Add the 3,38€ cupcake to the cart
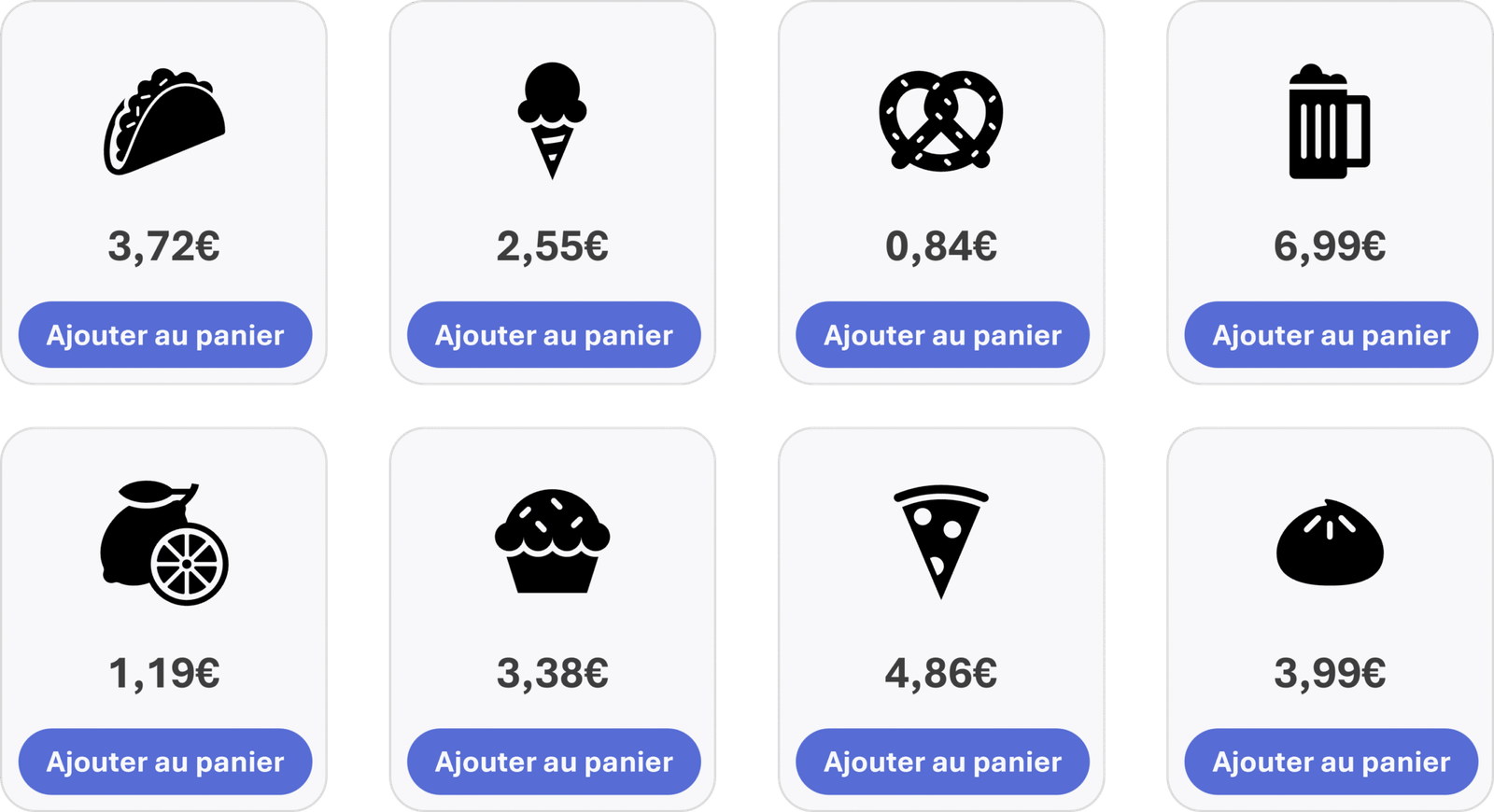 [x=554, y=762]
